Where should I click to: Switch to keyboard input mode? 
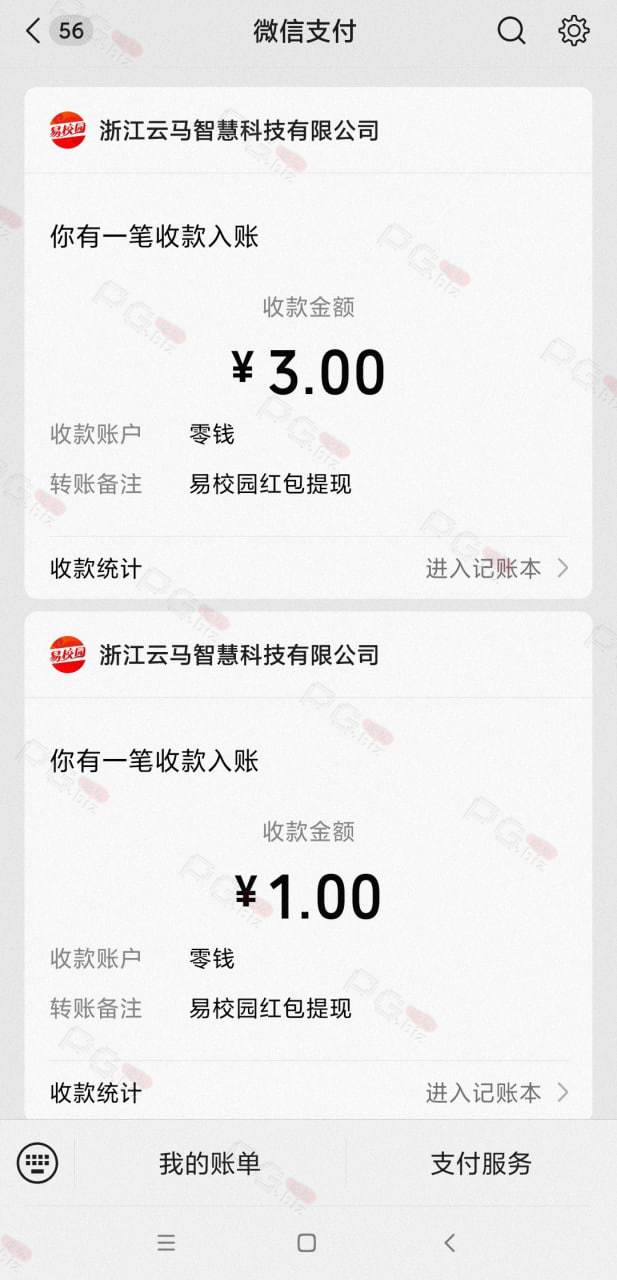click(37, 1163)
